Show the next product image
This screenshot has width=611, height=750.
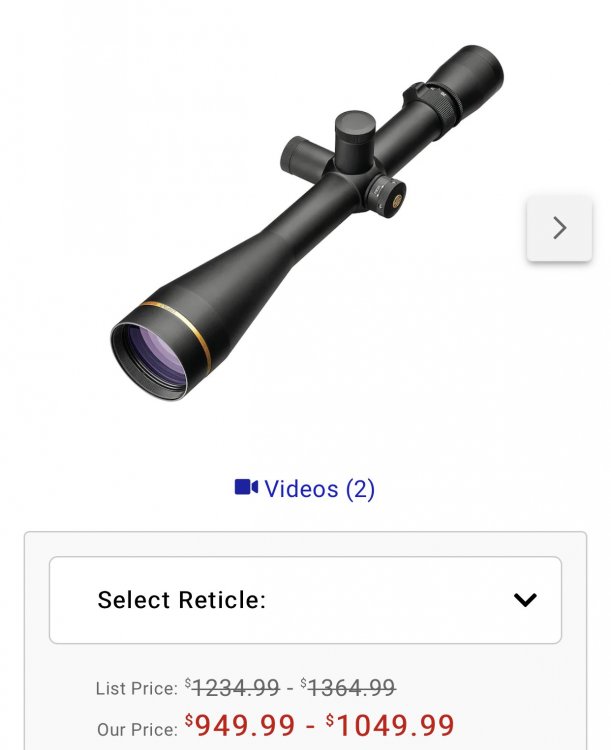(x=559, y=228)
